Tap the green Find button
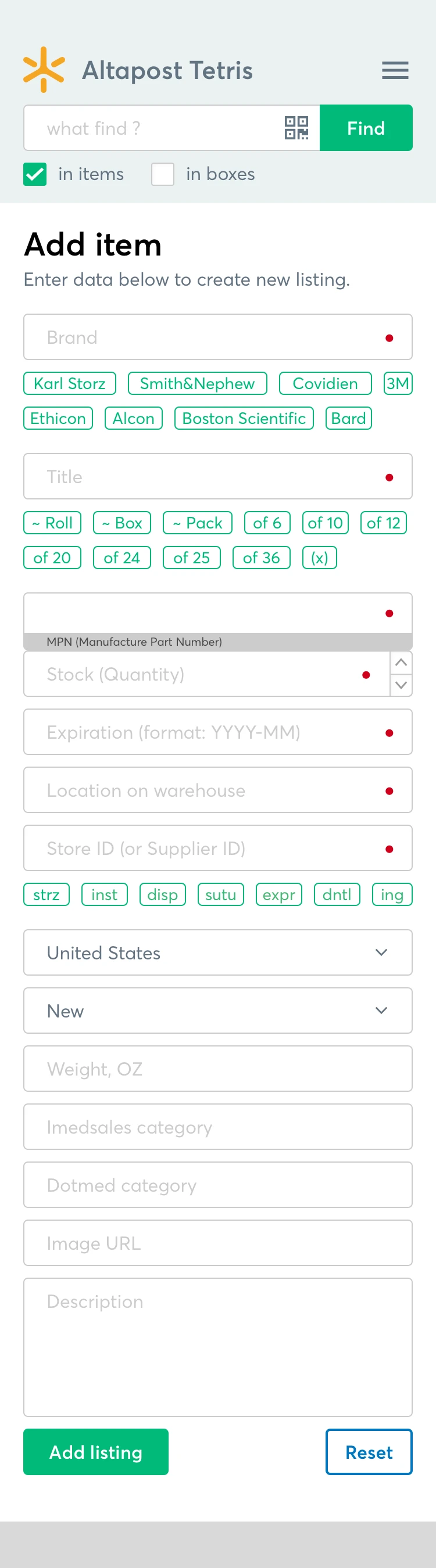 point(365,128)
